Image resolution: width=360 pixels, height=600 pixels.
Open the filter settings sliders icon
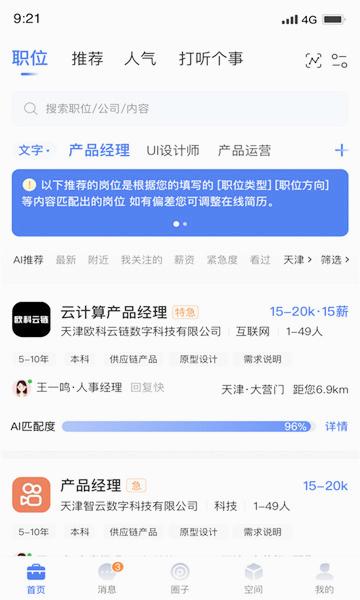pos(339,60)
